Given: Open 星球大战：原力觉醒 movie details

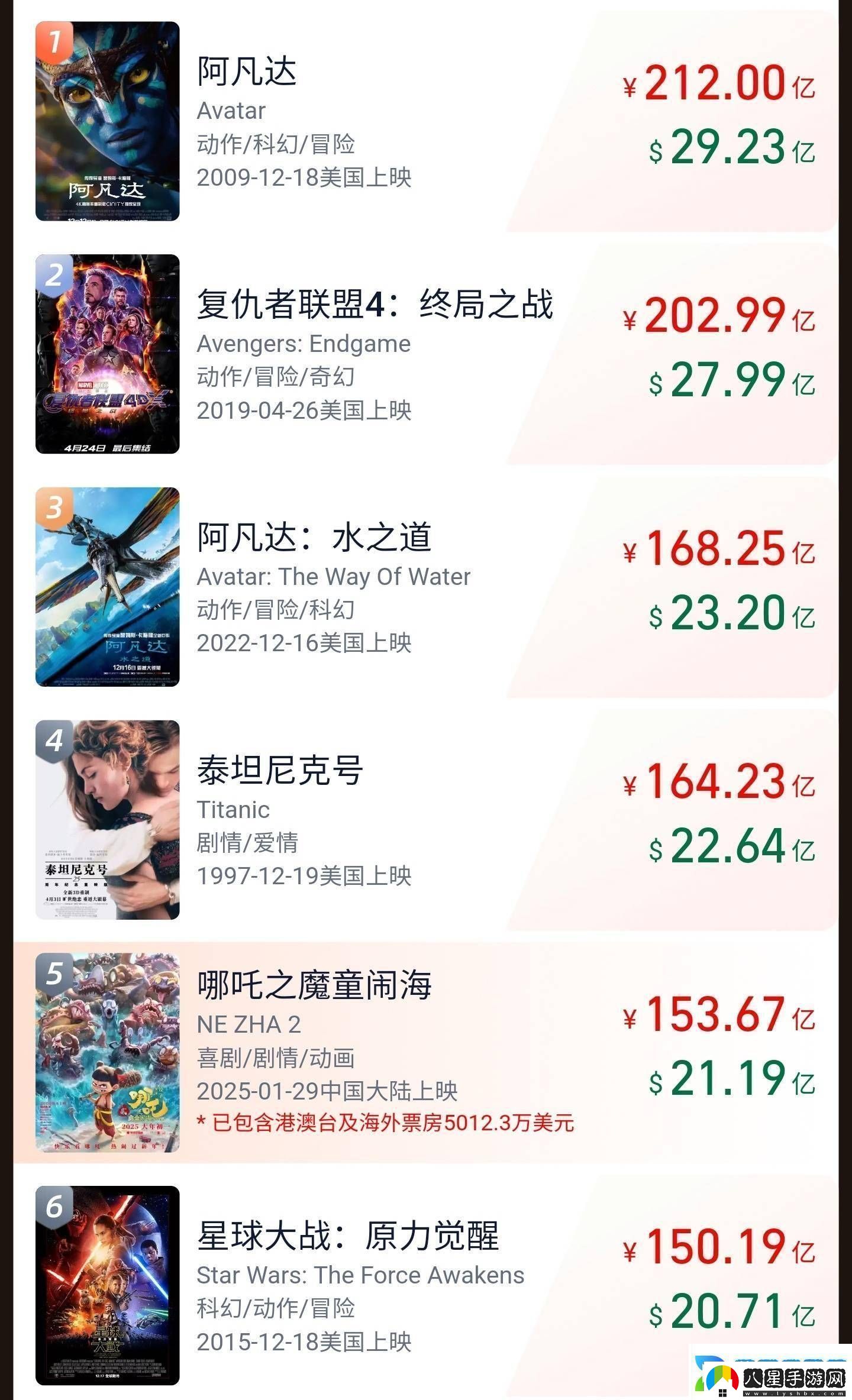Looking at the screenshot, I should (x=348, y=1236).
